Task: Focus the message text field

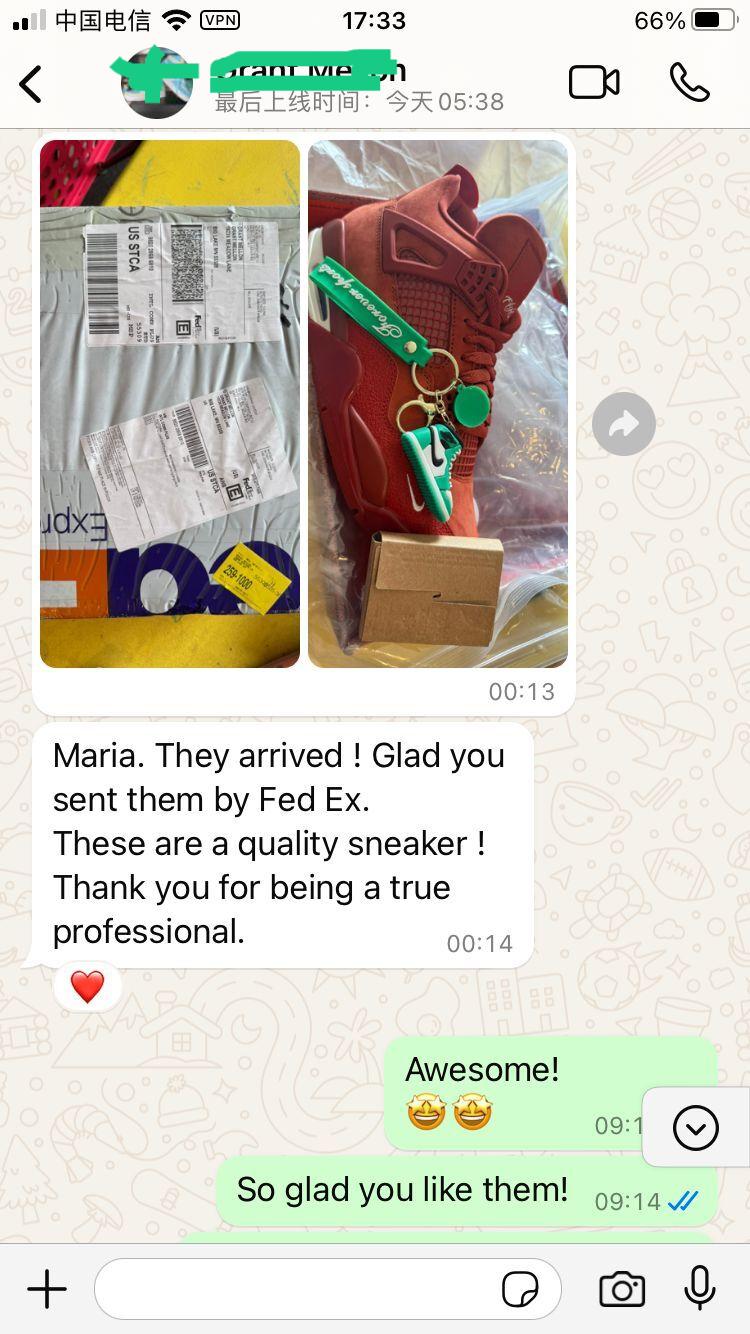Action: (300, 1289)
